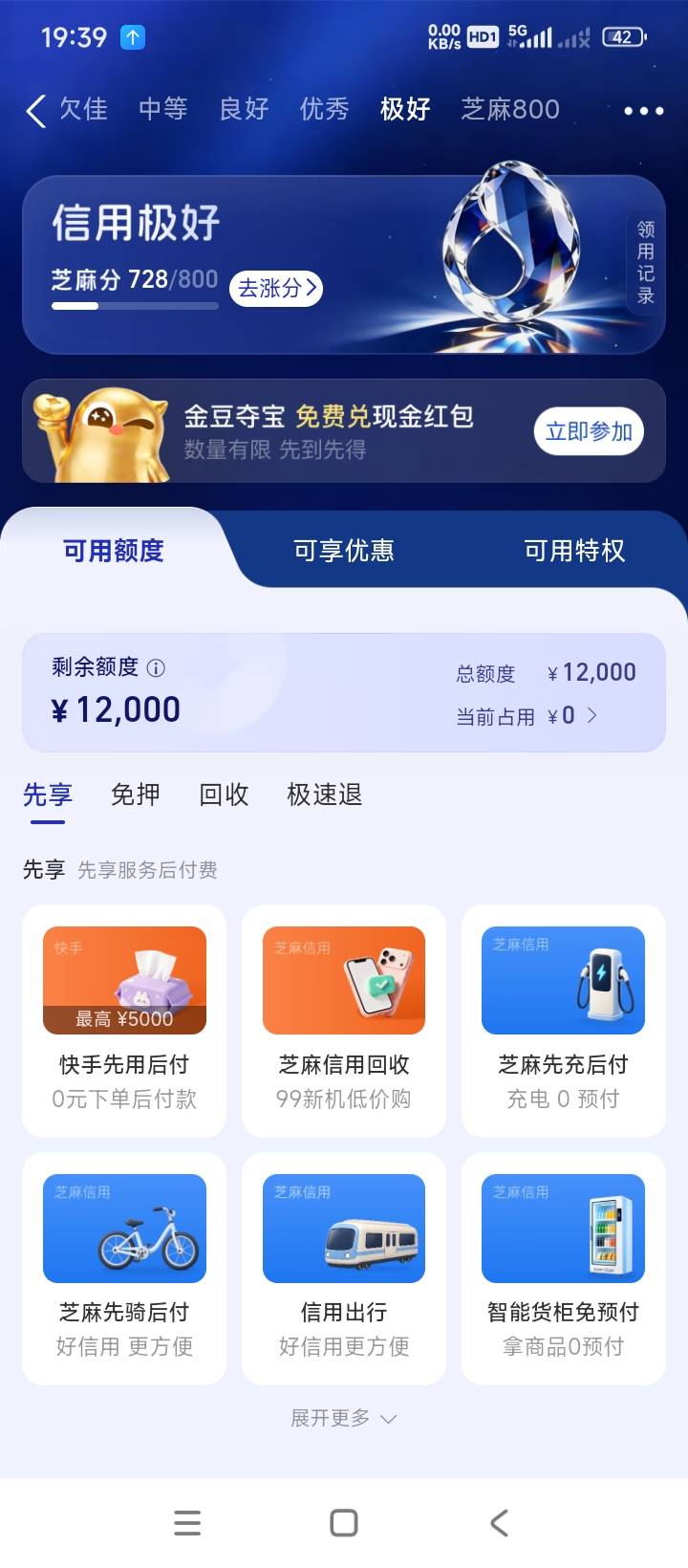This screenshot has height=1568, width=688.
Task: View 当前占用 quota details
Action: [527, 716]
